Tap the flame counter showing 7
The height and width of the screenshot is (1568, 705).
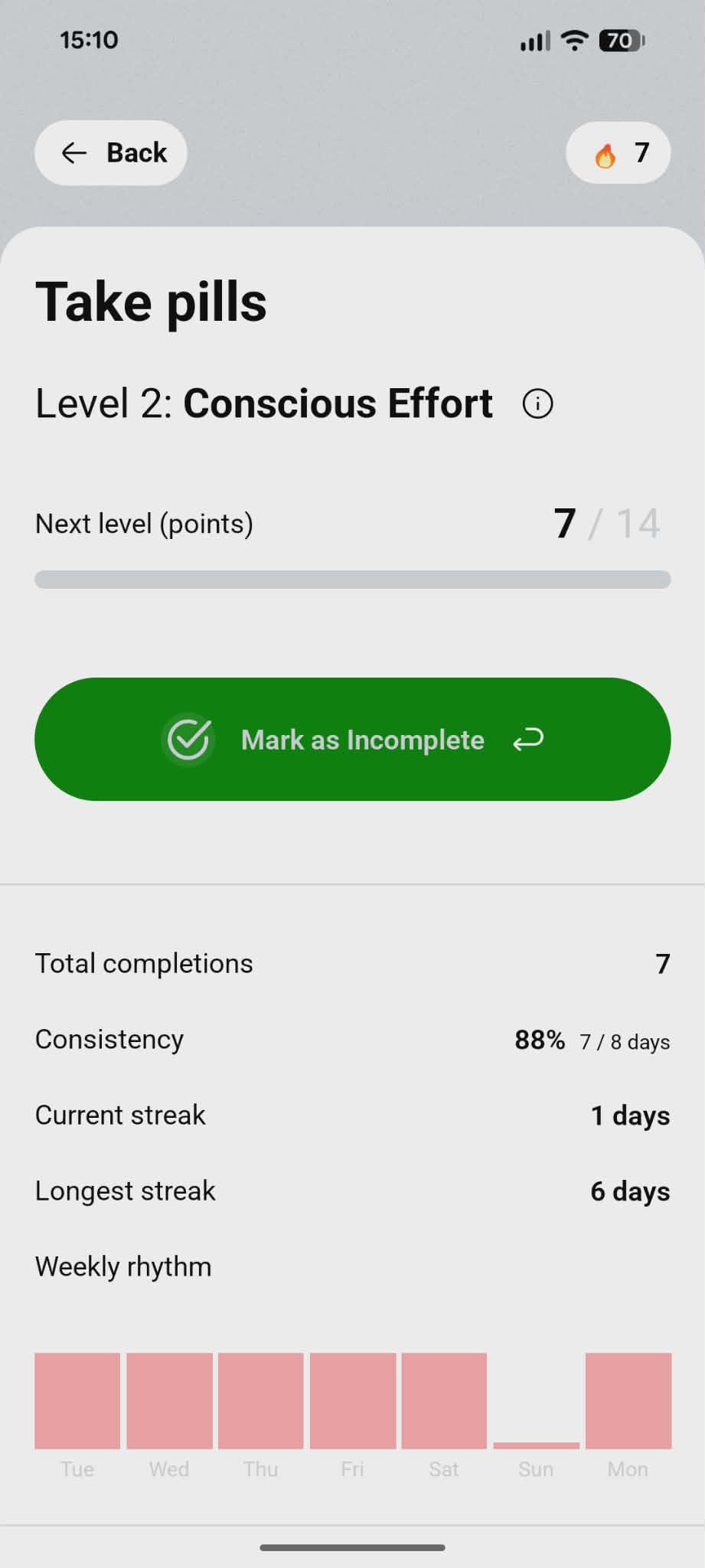[x=617, y=152]
